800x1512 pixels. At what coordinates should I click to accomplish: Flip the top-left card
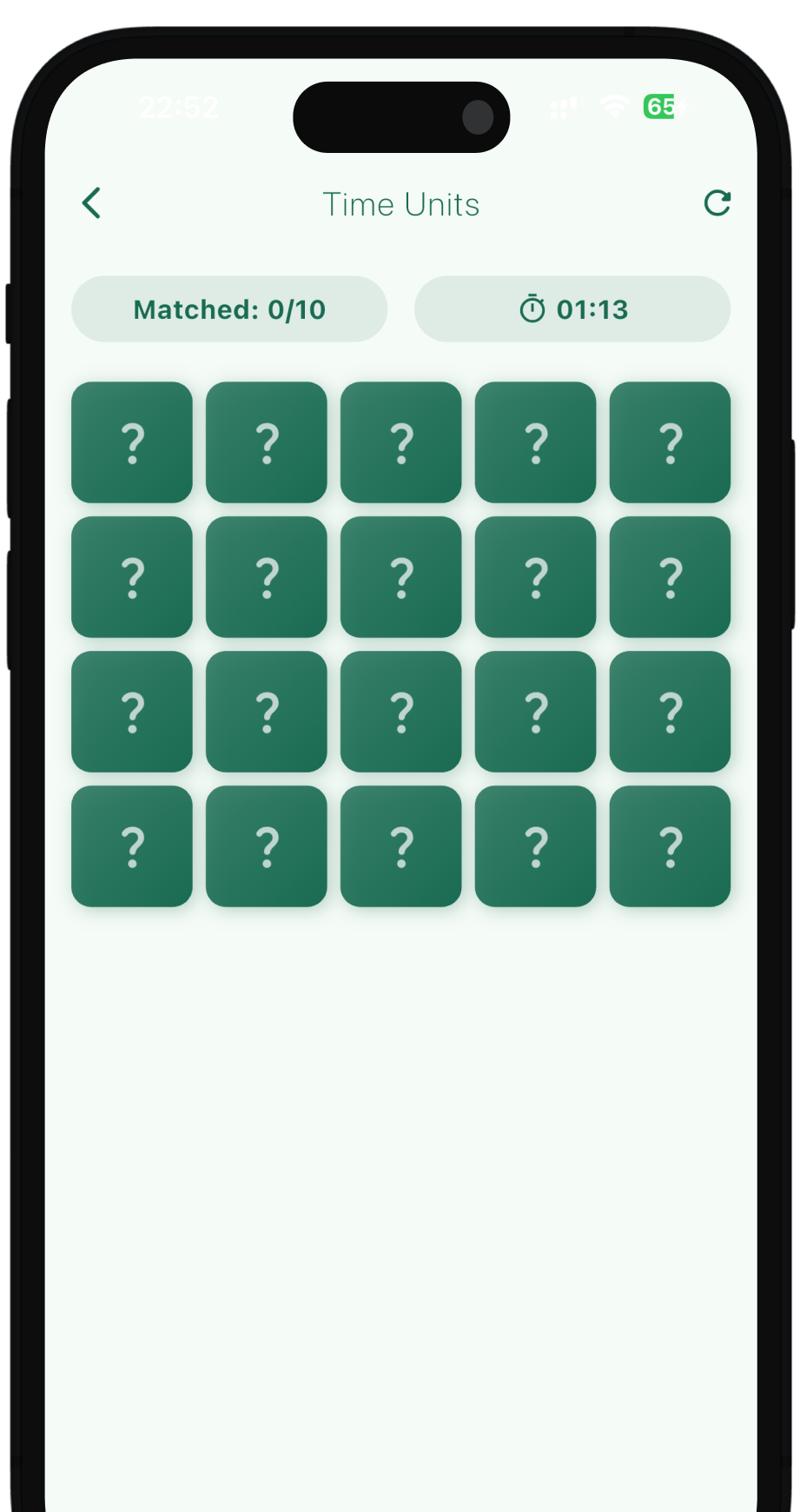[131, 442]
